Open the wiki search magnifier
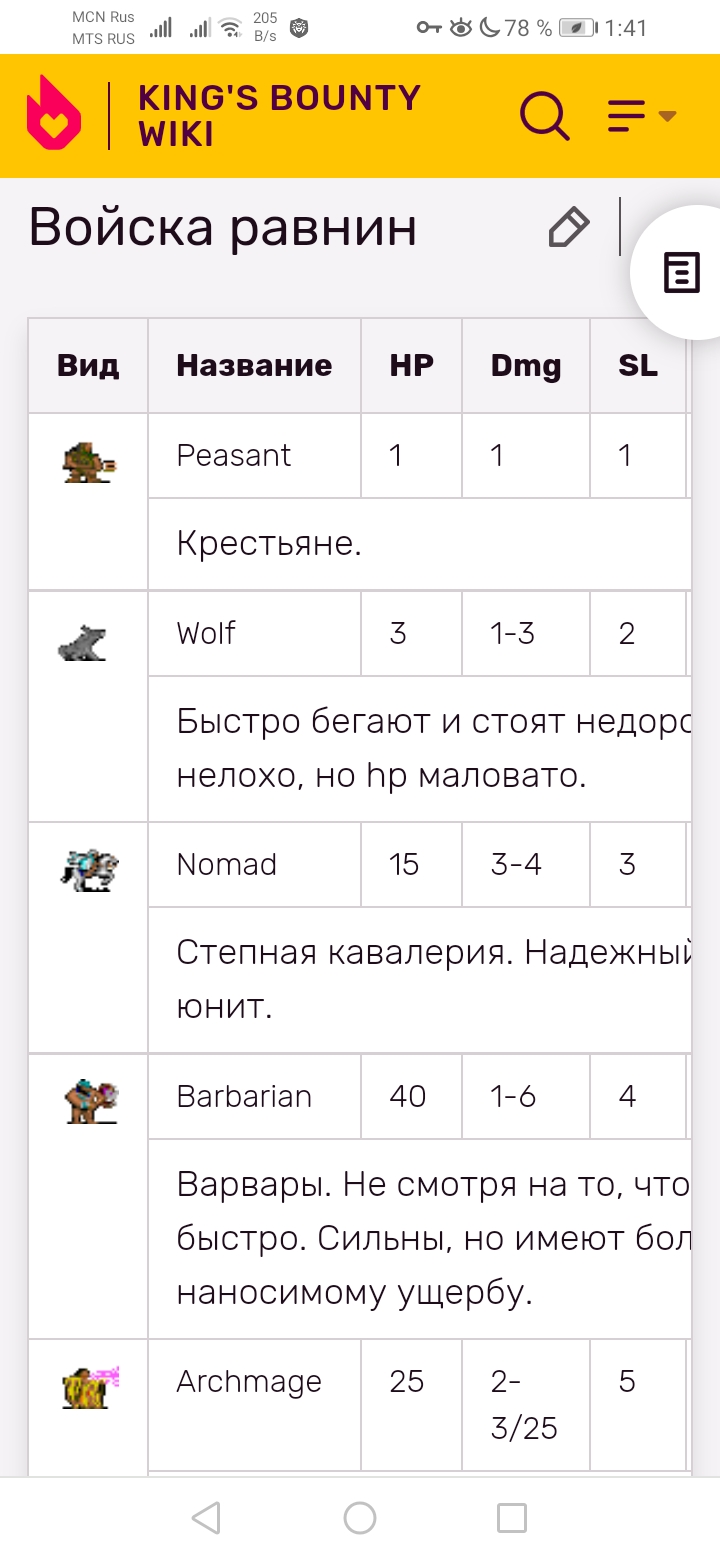 [x=545, y=116]
